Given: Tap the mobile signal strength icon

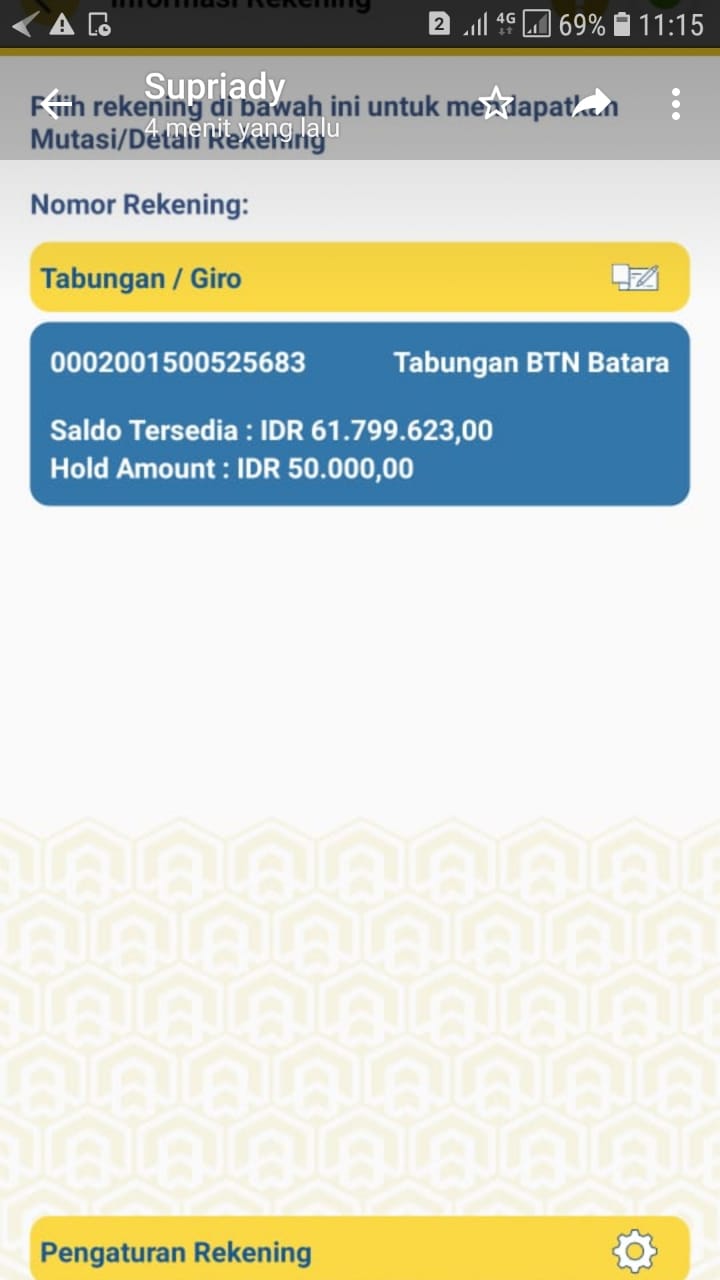Looking at the screenshot, I should point(477,23).
